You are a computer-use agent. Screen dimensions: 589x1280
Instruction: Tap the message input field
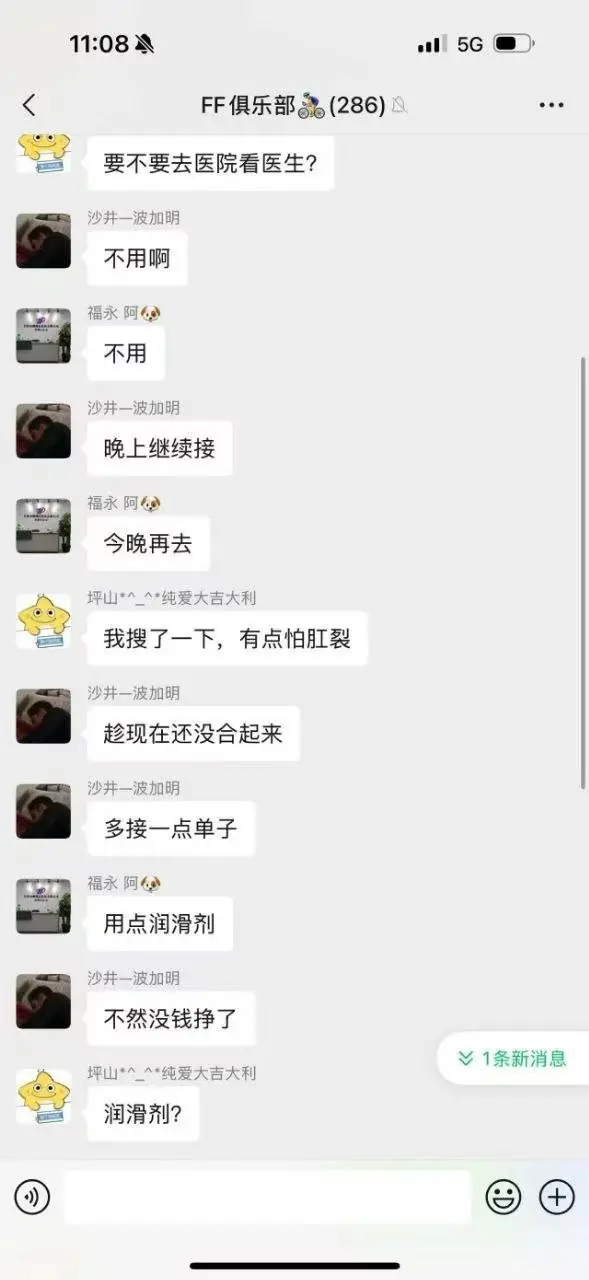tap(267, 1196)
